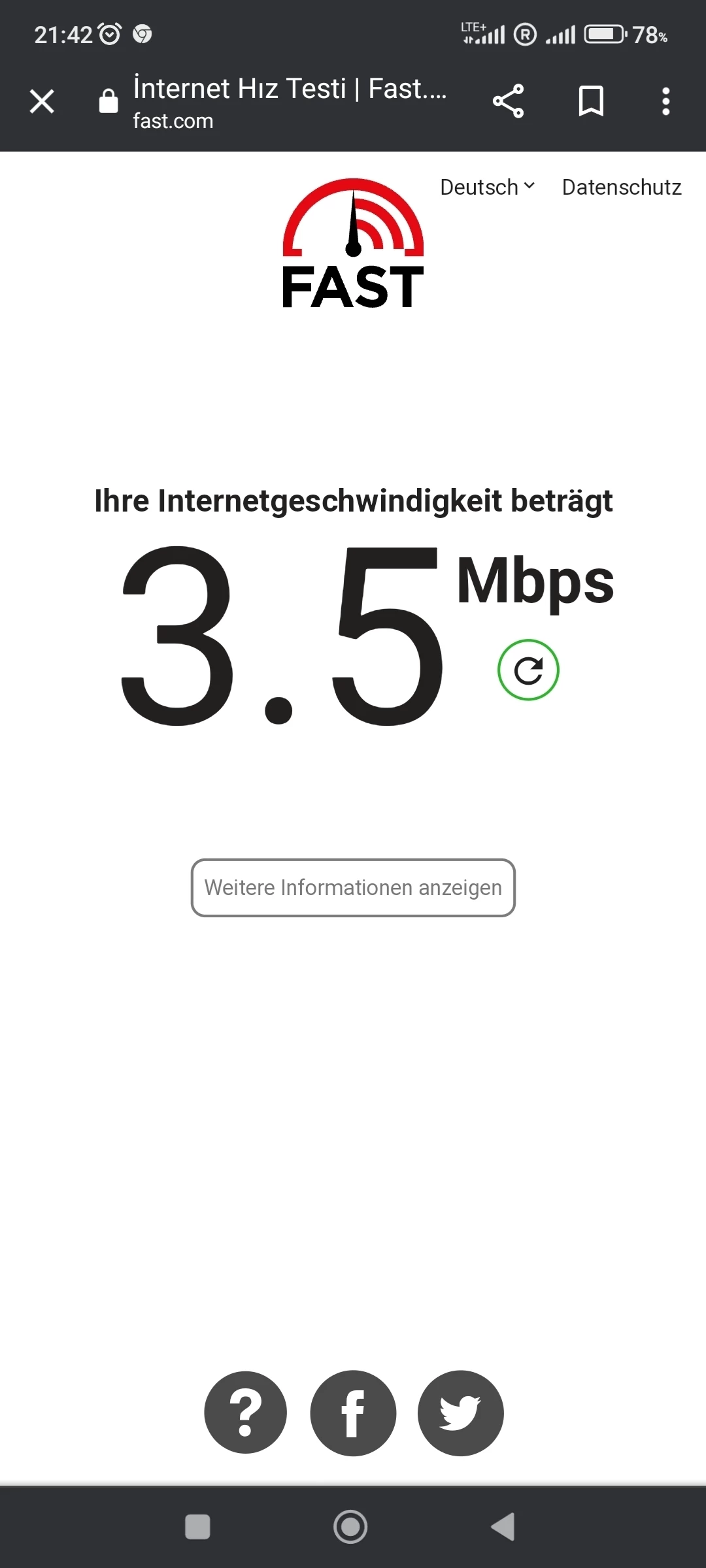
Task: Go to the phone's home screen
Action: click(350, 1527)
